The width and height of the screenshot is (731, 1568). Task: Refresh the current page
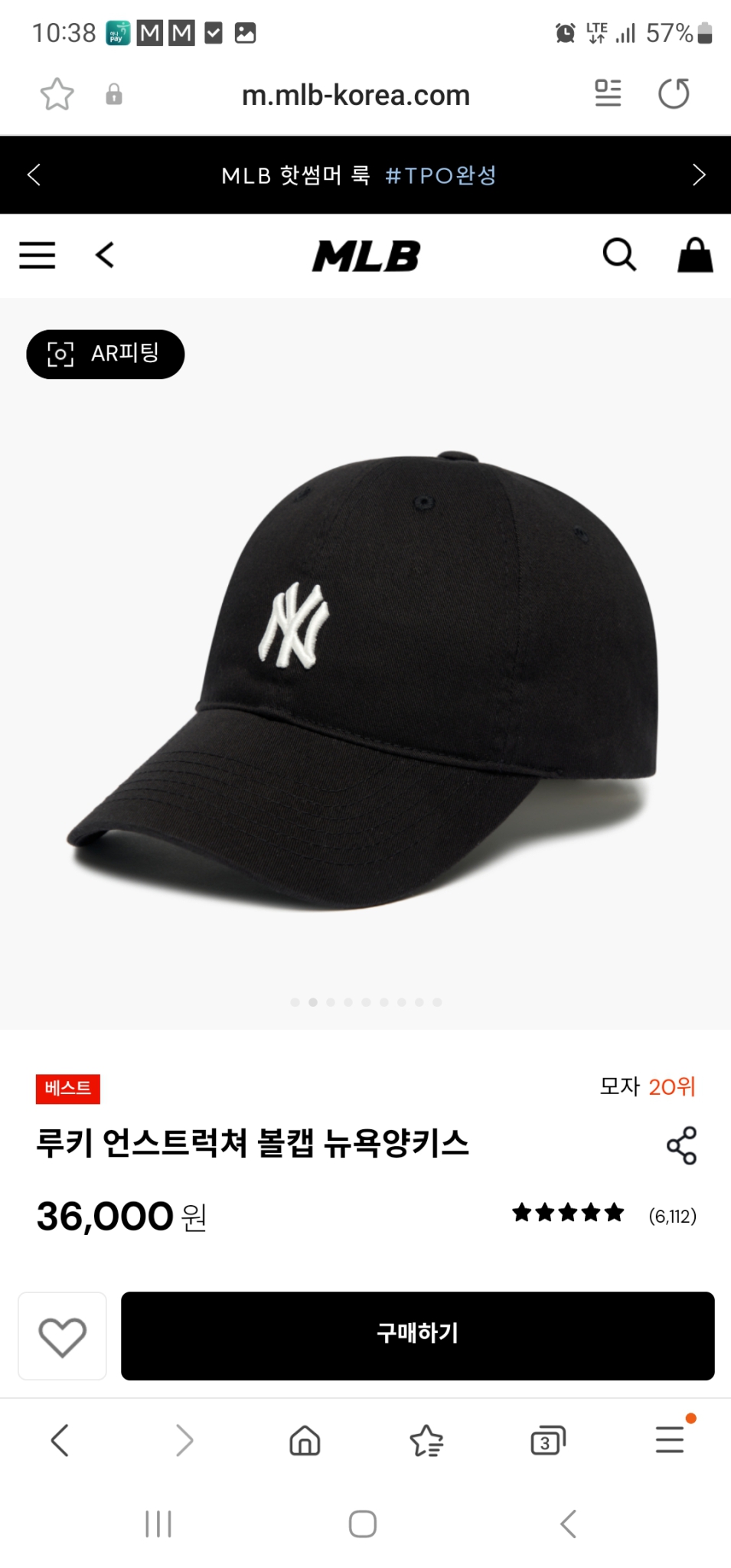674,94
